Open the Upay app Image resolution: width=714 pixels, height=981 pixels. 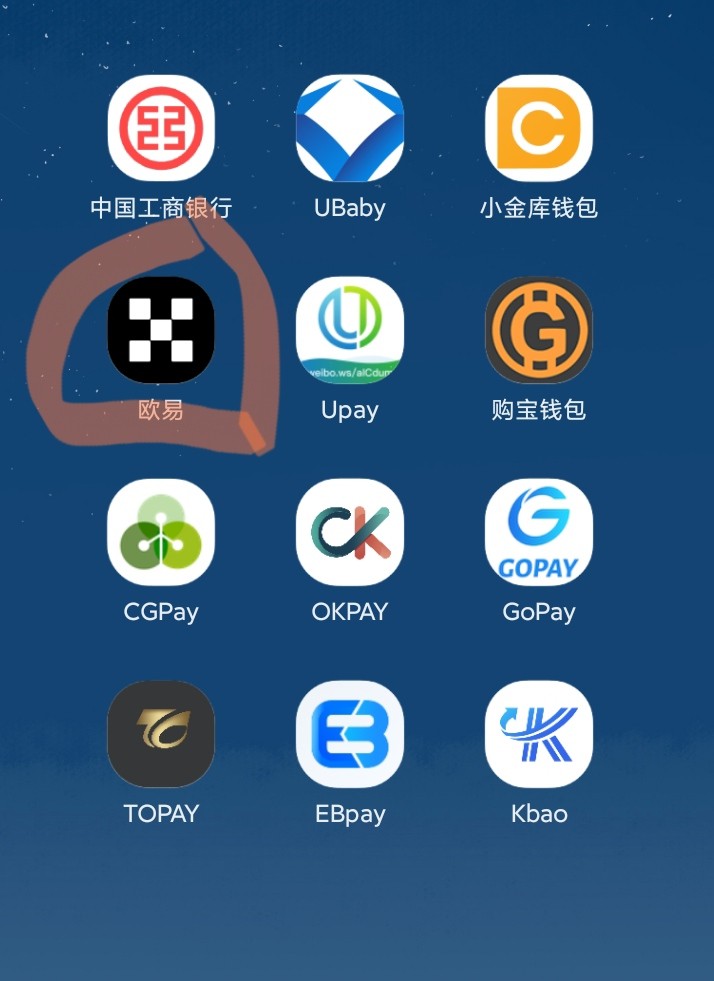coord(350,330)
